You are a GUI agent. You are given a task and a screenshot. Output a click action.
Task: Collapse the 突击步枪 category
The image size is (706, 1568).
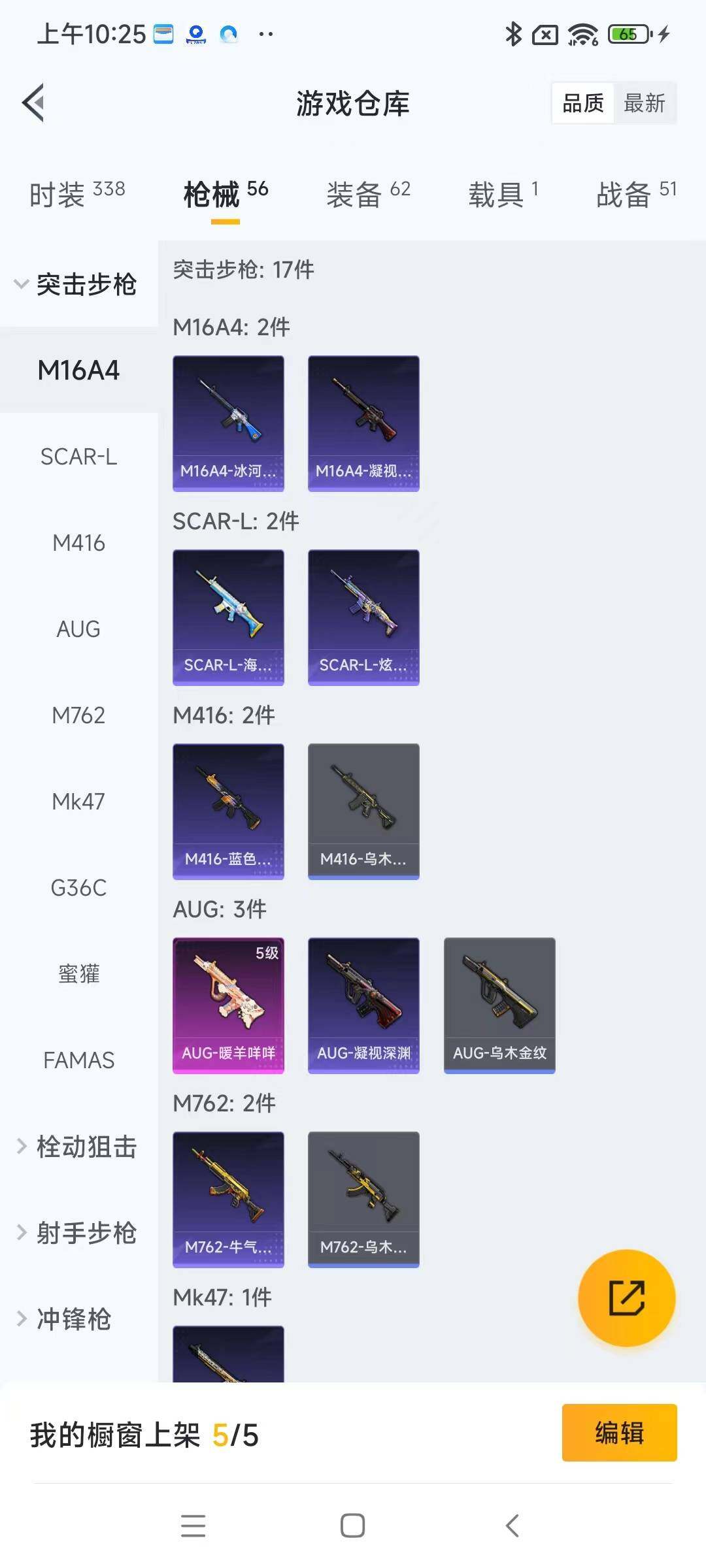pos(78,284)
